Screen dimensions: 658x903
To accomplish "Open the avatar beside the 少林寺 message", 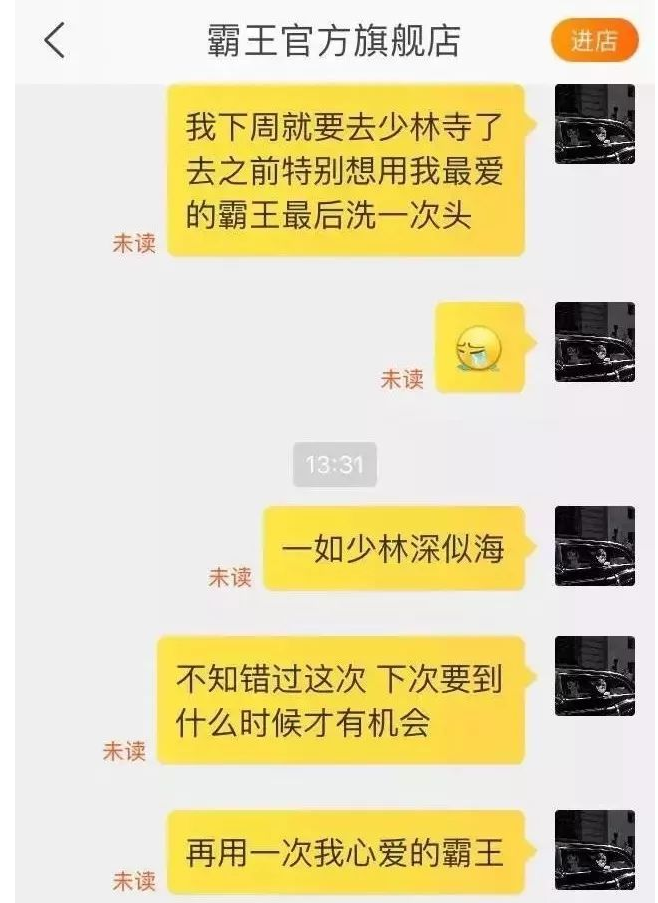I will 594,125.
